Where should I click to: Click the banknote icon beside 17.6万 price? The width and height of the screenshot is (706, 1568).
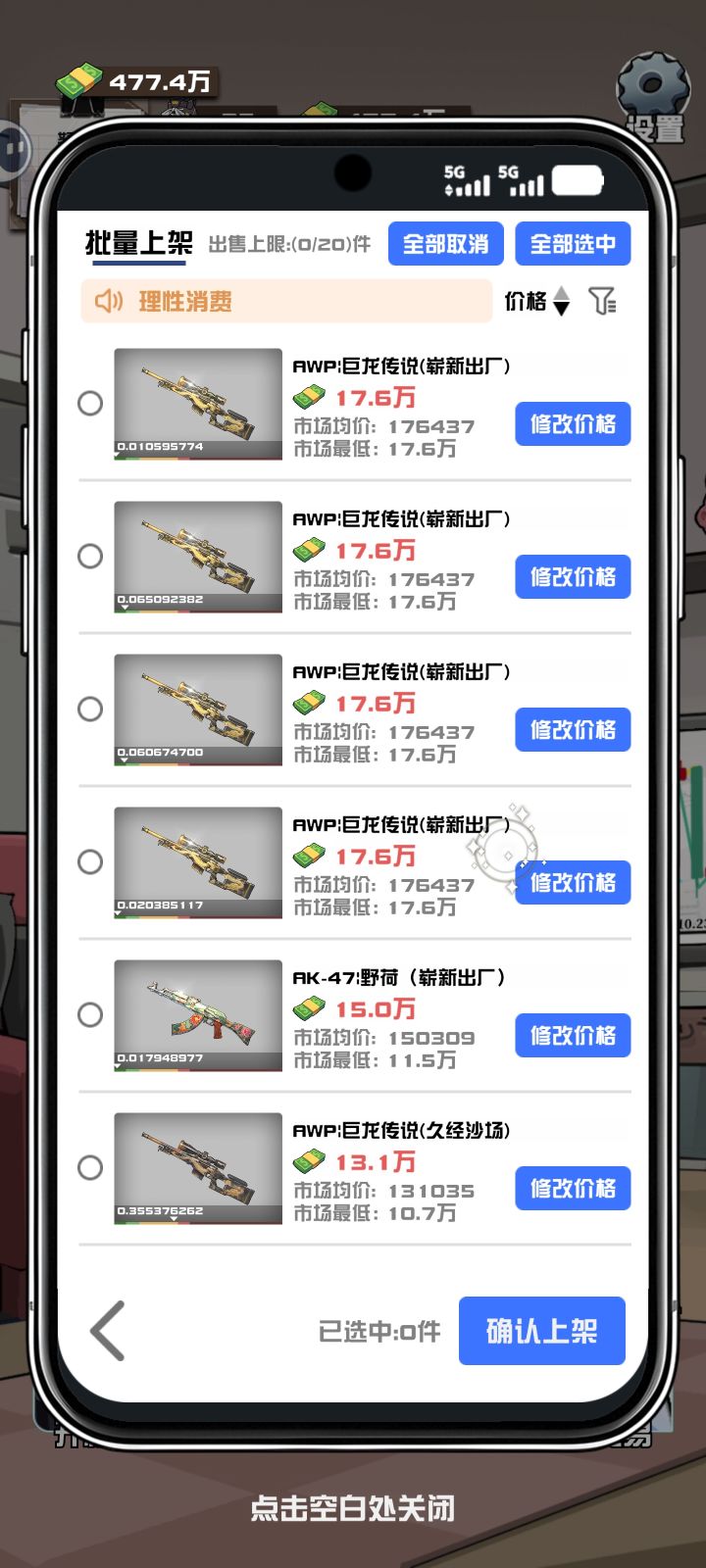pyautogui.click(x=310, y=396)
